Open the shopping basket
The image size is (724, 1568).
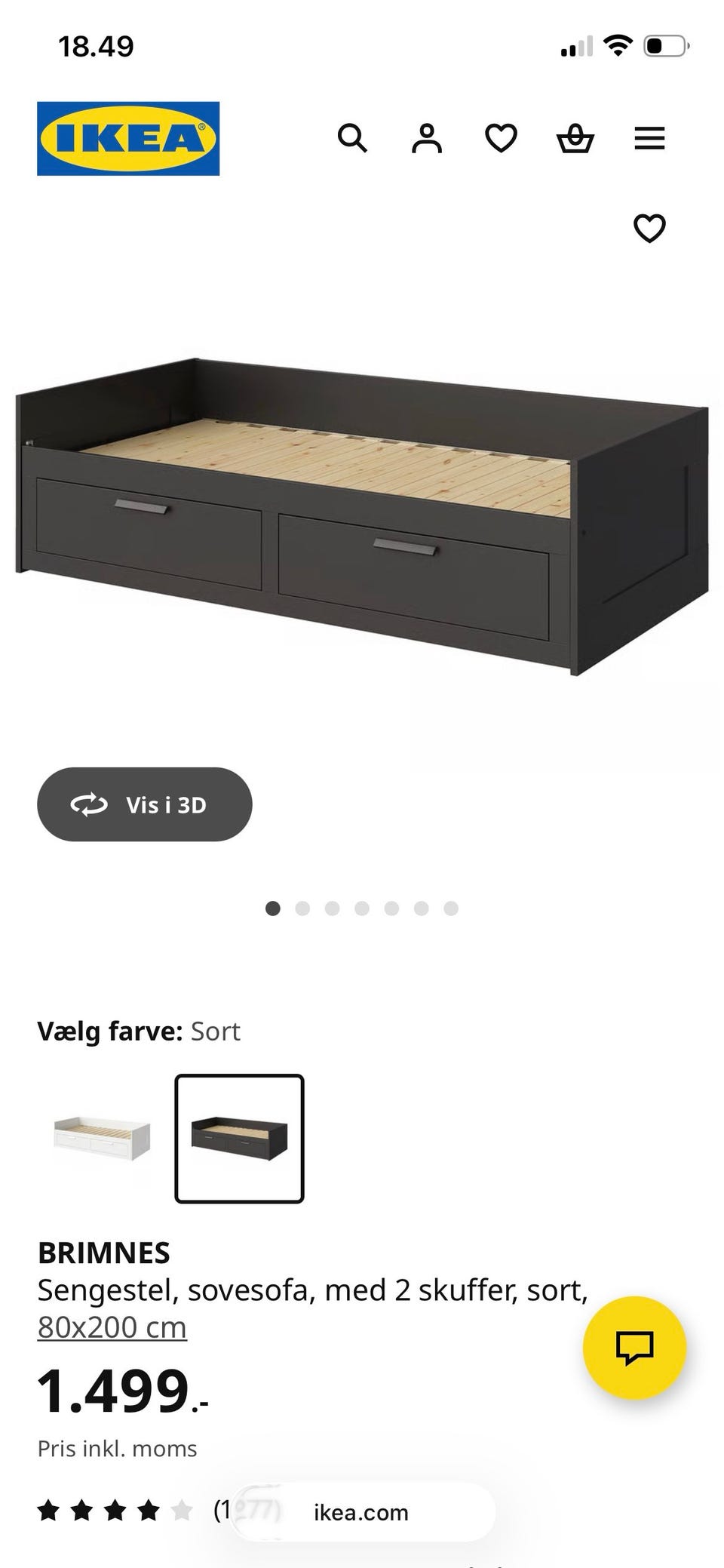pos(575,139)
